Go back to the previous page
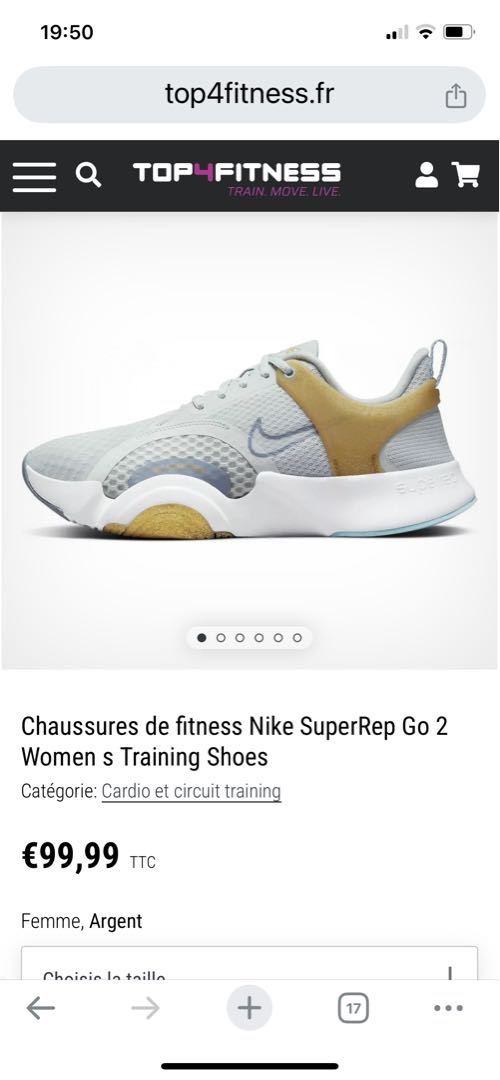This screenshot has height=1080, width=500. tap(41, 1008)
